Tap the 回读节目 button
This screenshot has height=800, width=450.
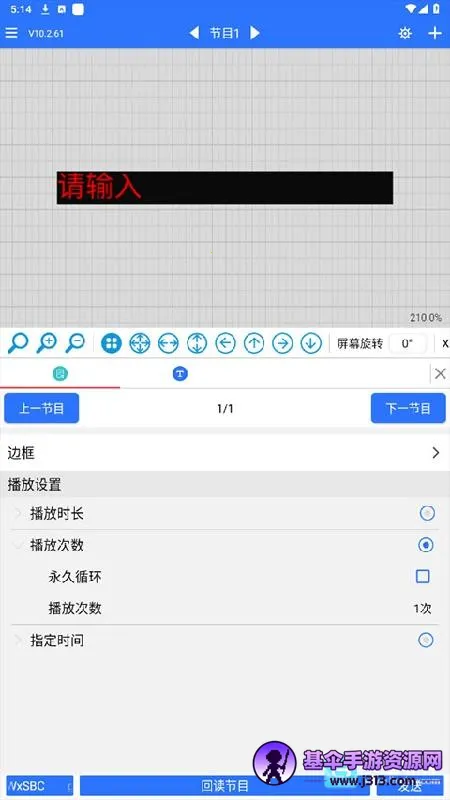point(225,786)
